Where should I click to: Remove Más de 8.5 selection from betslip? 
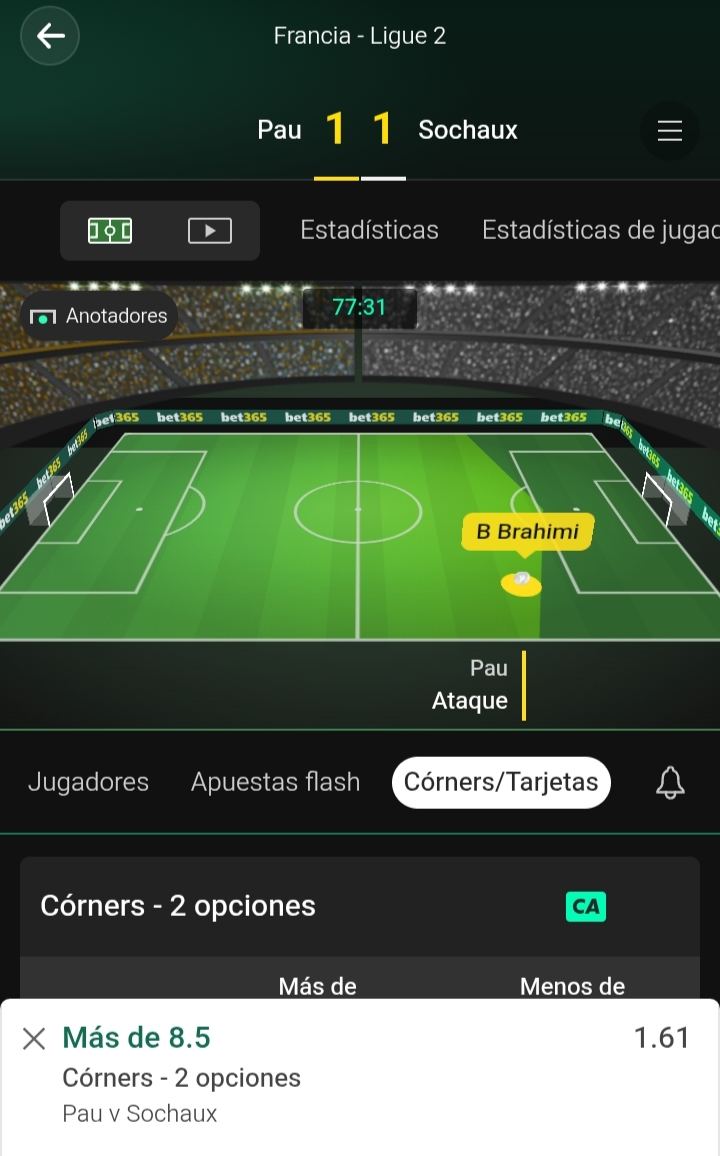(x=34, y=1039)
